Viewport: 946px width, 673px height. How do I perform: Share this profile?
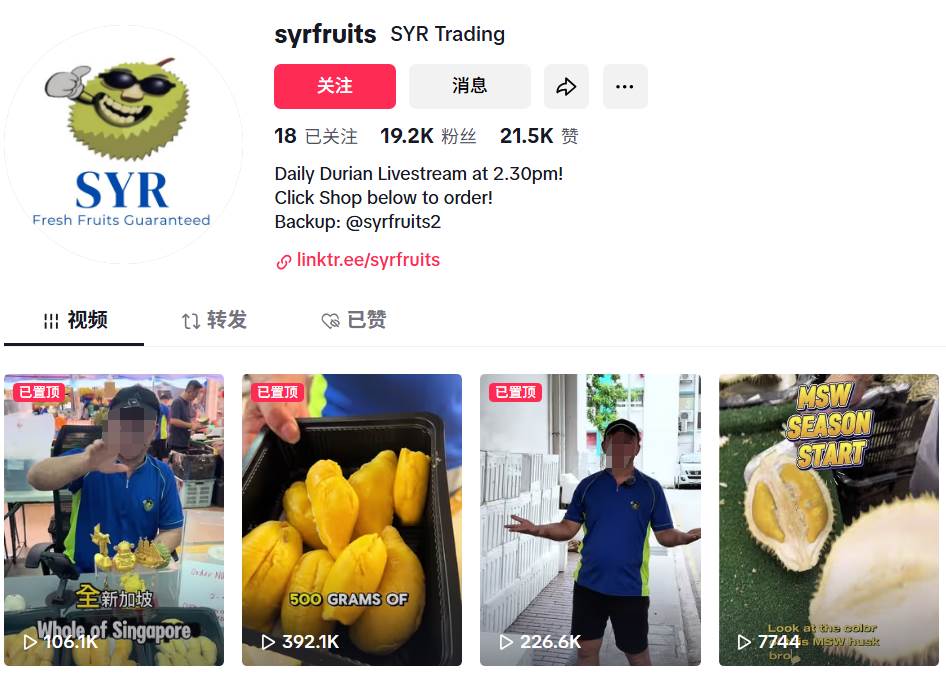pyautogui.click(x=566, y=87)
